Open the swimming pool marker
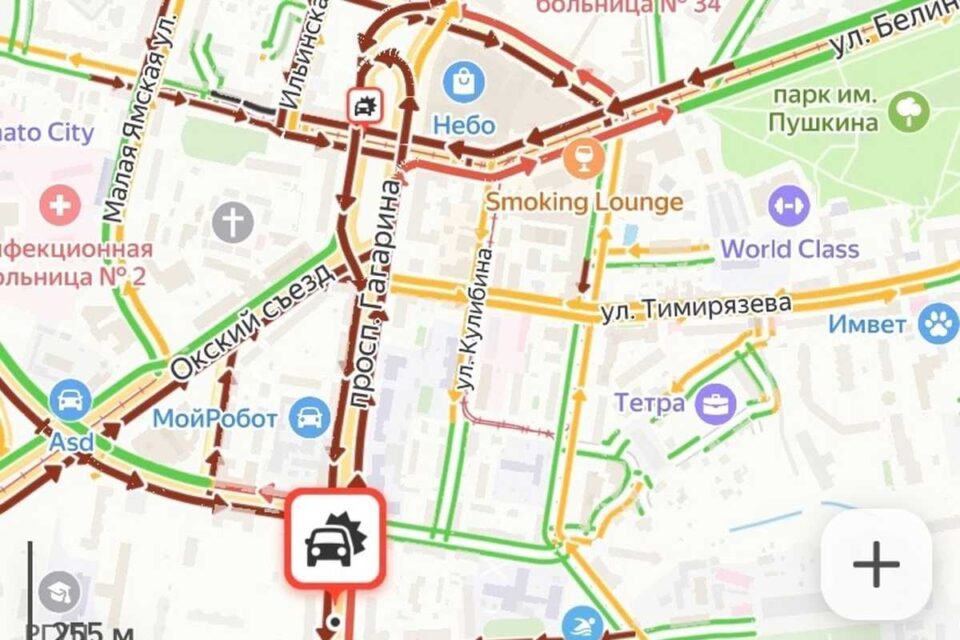This screenshot has width=960, height=640. 582,625
